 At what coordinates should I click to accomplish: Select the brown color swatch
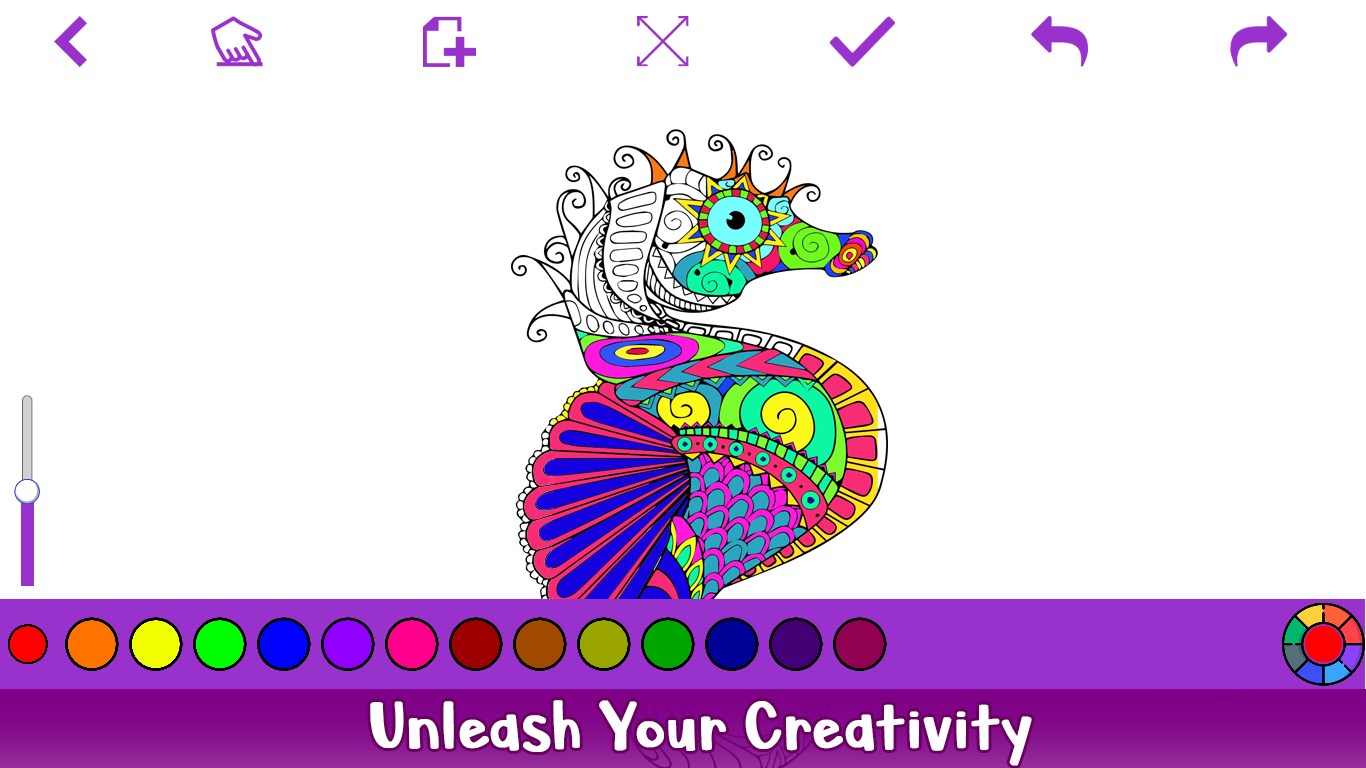pyautogui.click(x=539, y=644)
